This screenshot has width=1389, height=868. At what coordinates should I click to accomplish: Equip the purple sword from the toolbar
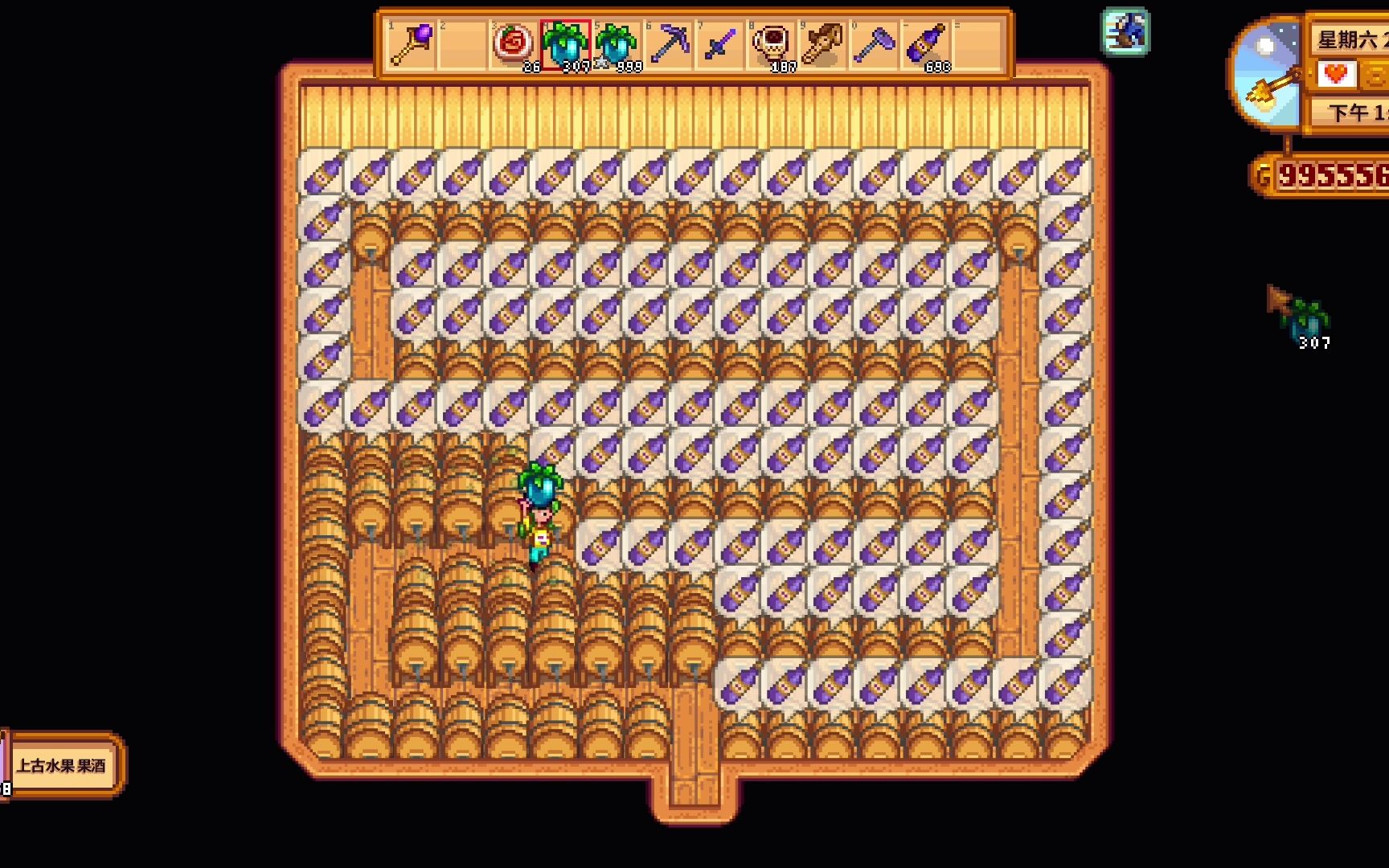pos(720,44)
